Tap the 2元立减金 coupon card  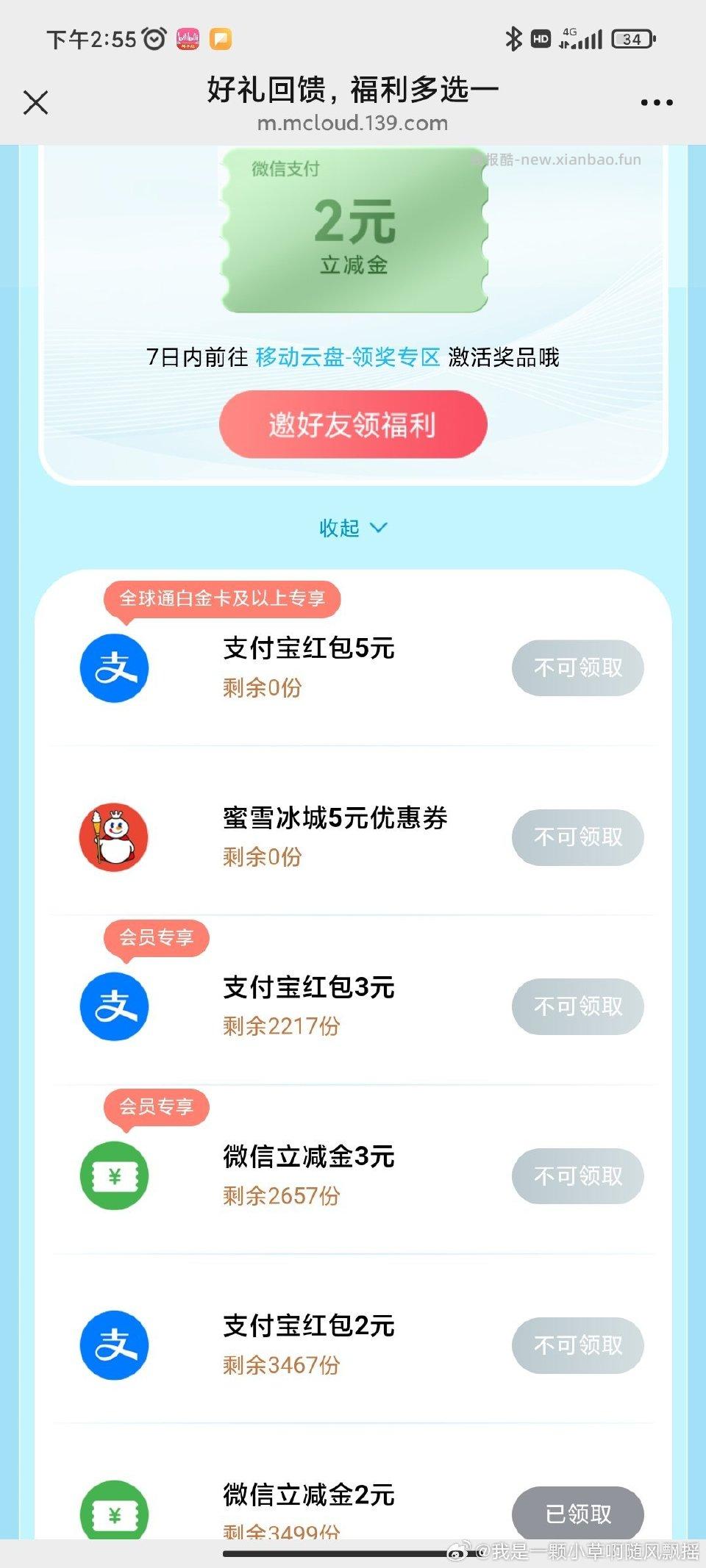pyautogui.click(x=353, y=230)
